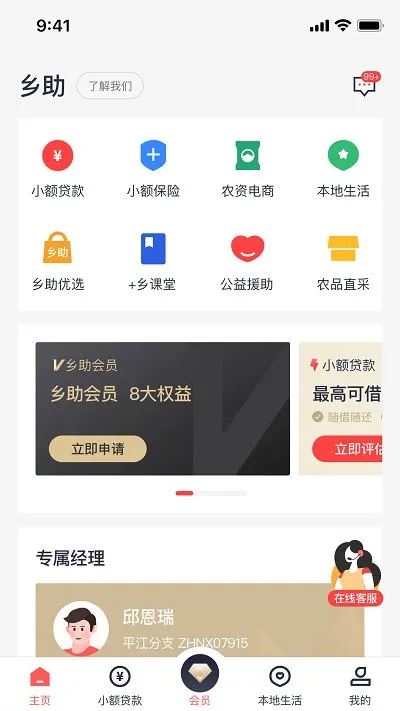Open +乡课堂 service
The image size is (400, 711).
[x=153, y=262]
